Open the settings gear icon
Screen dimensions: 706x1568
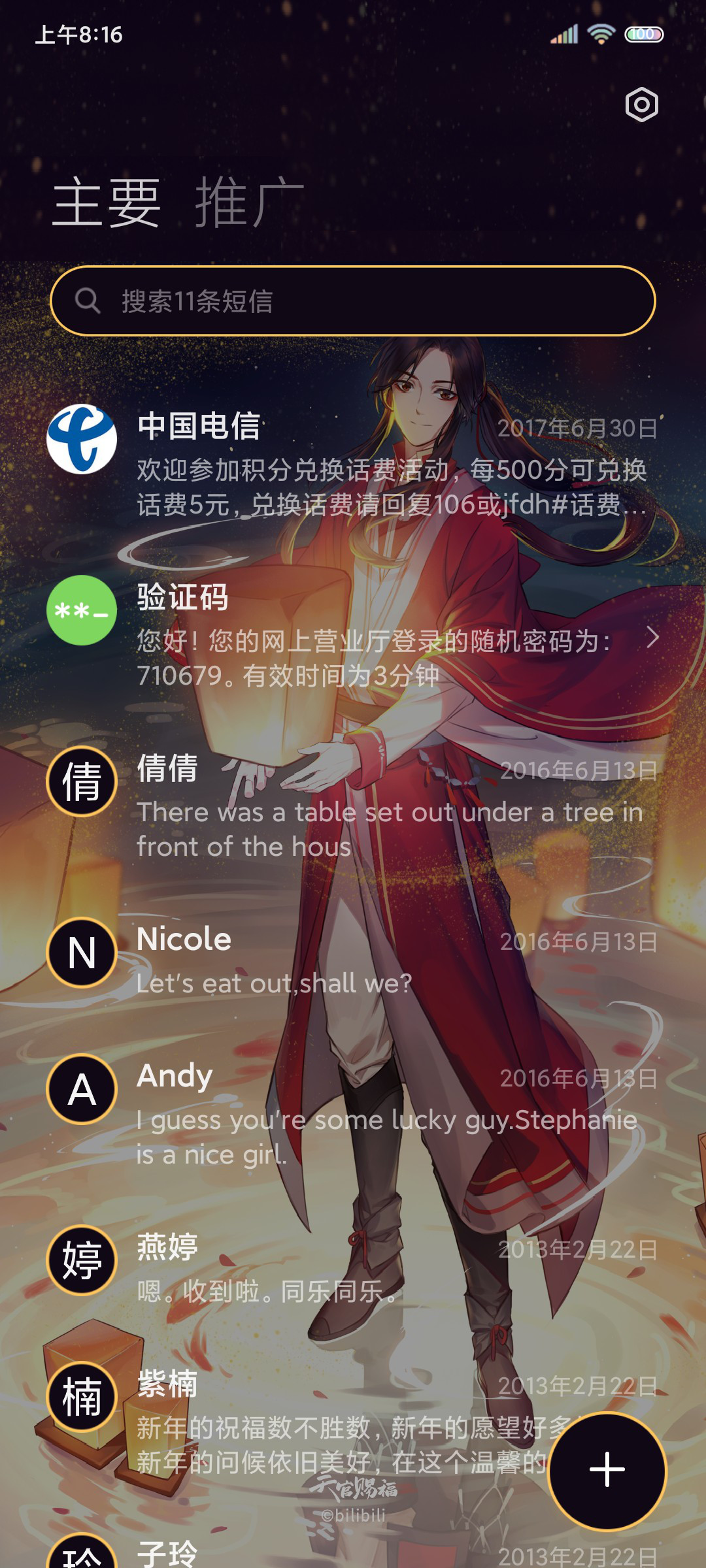point(641,105)
